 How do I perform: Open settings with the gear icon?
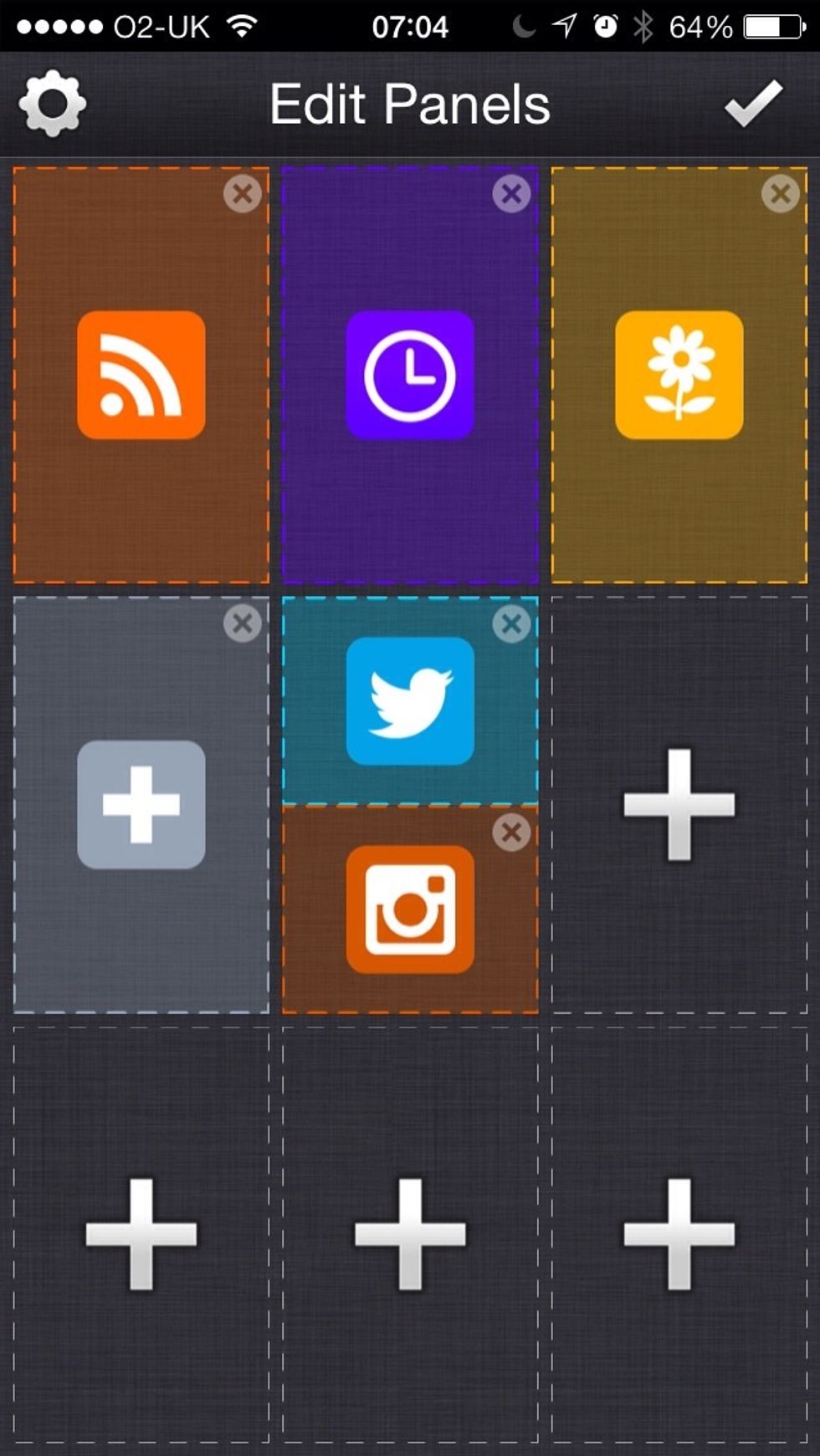point(52,102)
